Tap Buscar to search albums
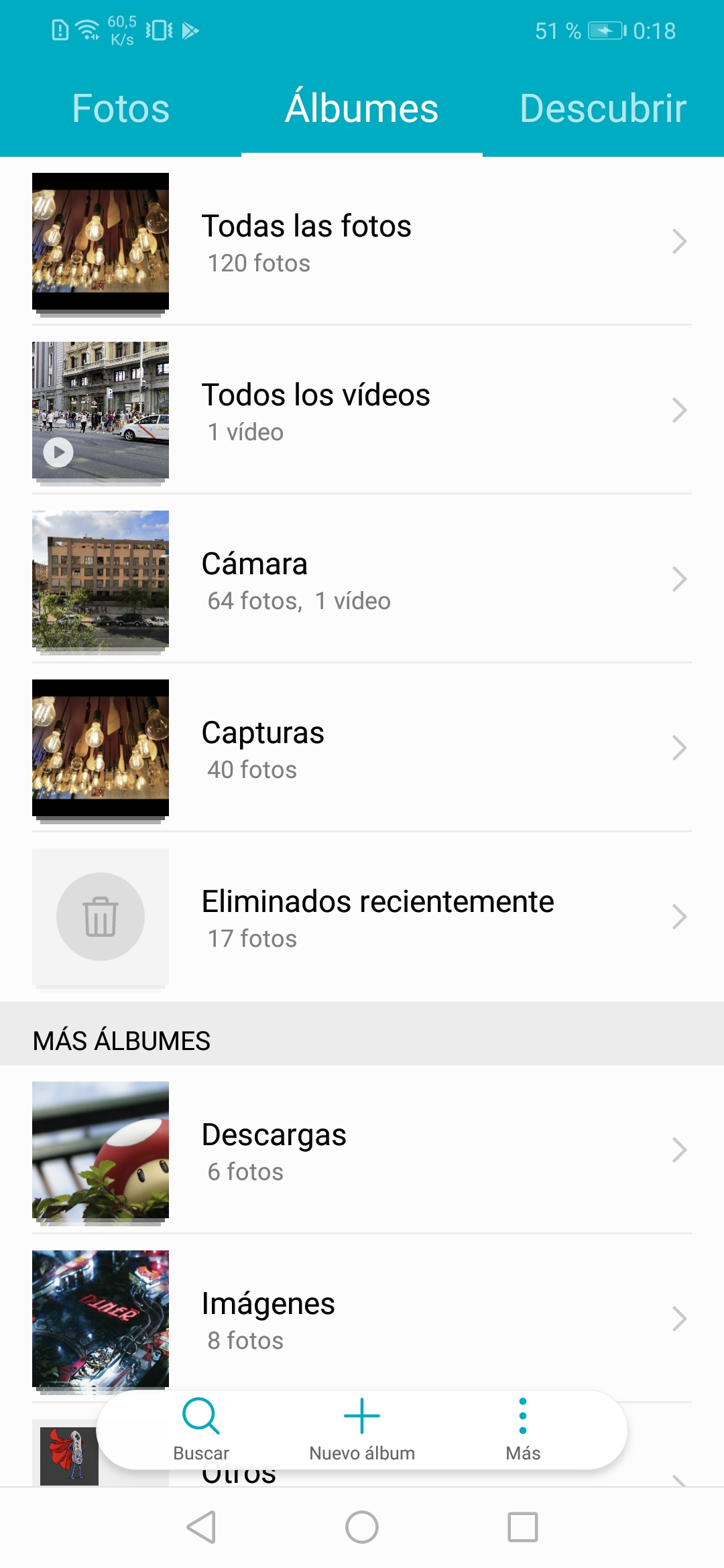 (x=201, y=1429)
